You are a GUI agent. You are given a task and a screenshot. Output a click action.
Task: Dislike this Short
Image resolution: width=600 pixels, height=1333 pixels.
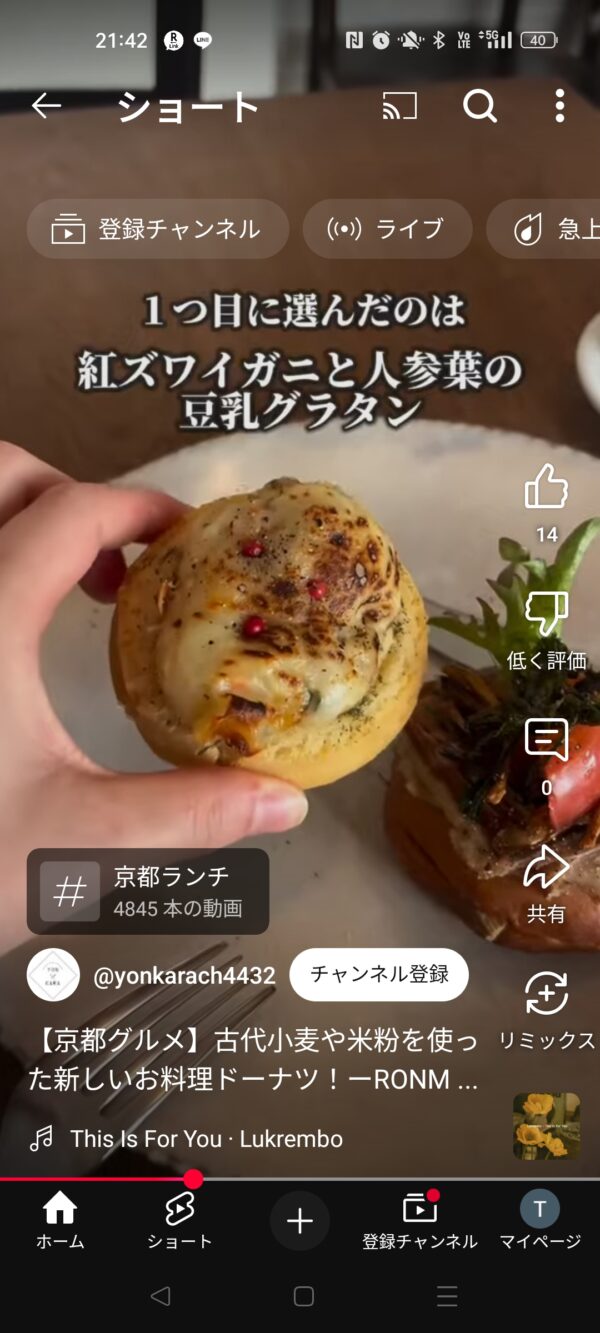[x=546, y=614]
